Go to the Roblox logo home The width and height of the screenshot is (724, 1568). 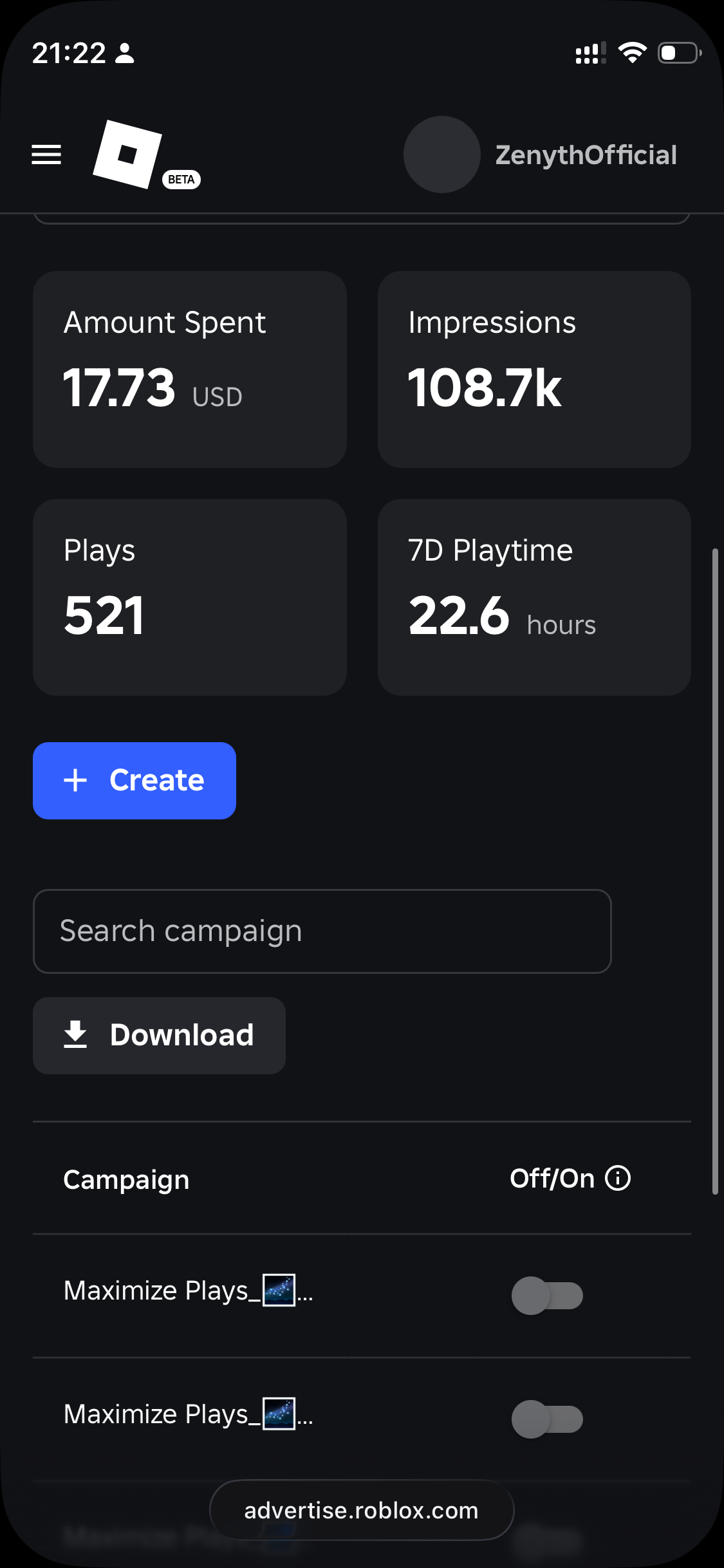[128, 154]
